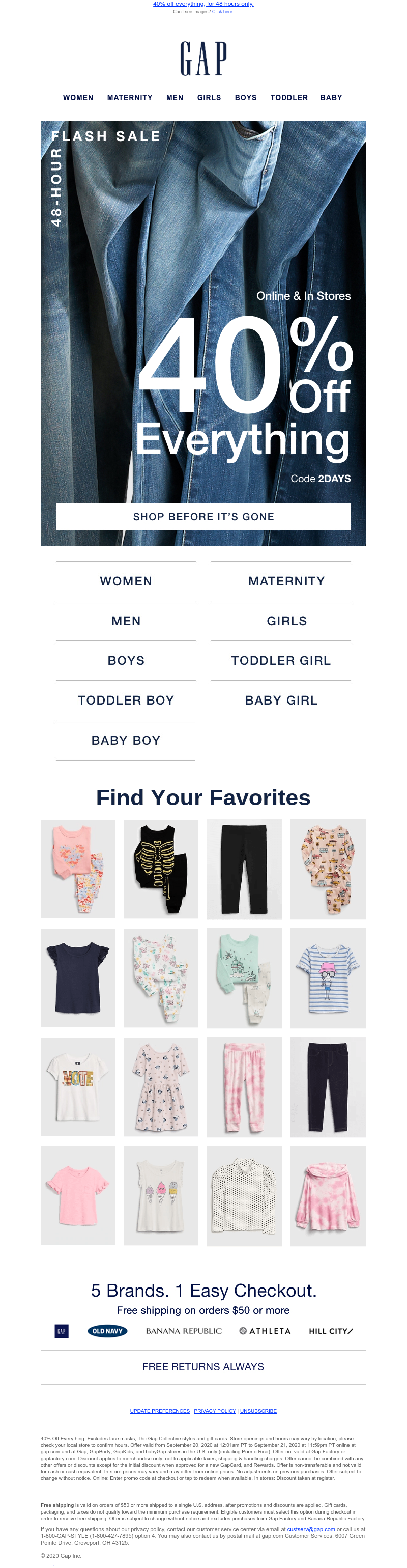Open the Baby Boy category
The image size is (407, 1568).
(x=126, y=740)
